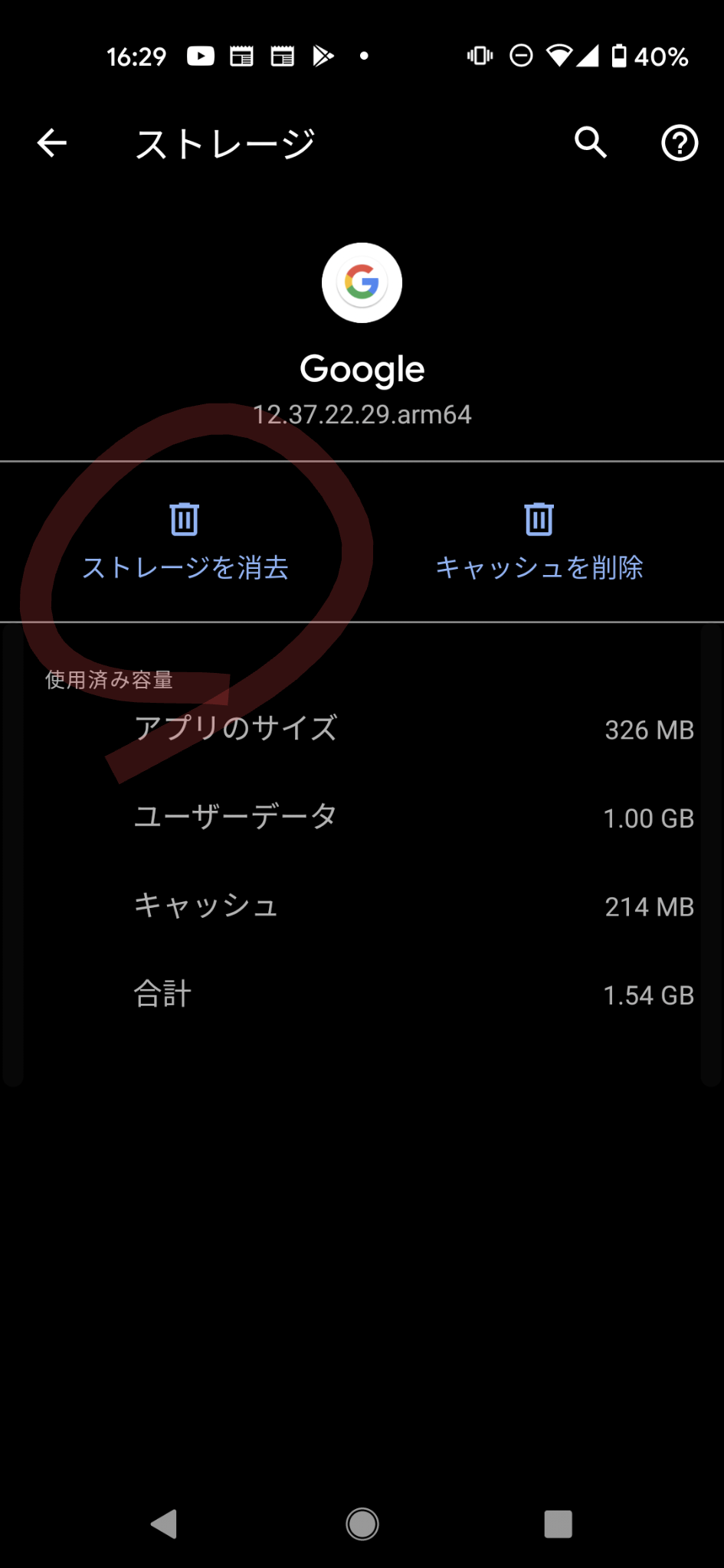Tap the system home button

click(362, 1524)
